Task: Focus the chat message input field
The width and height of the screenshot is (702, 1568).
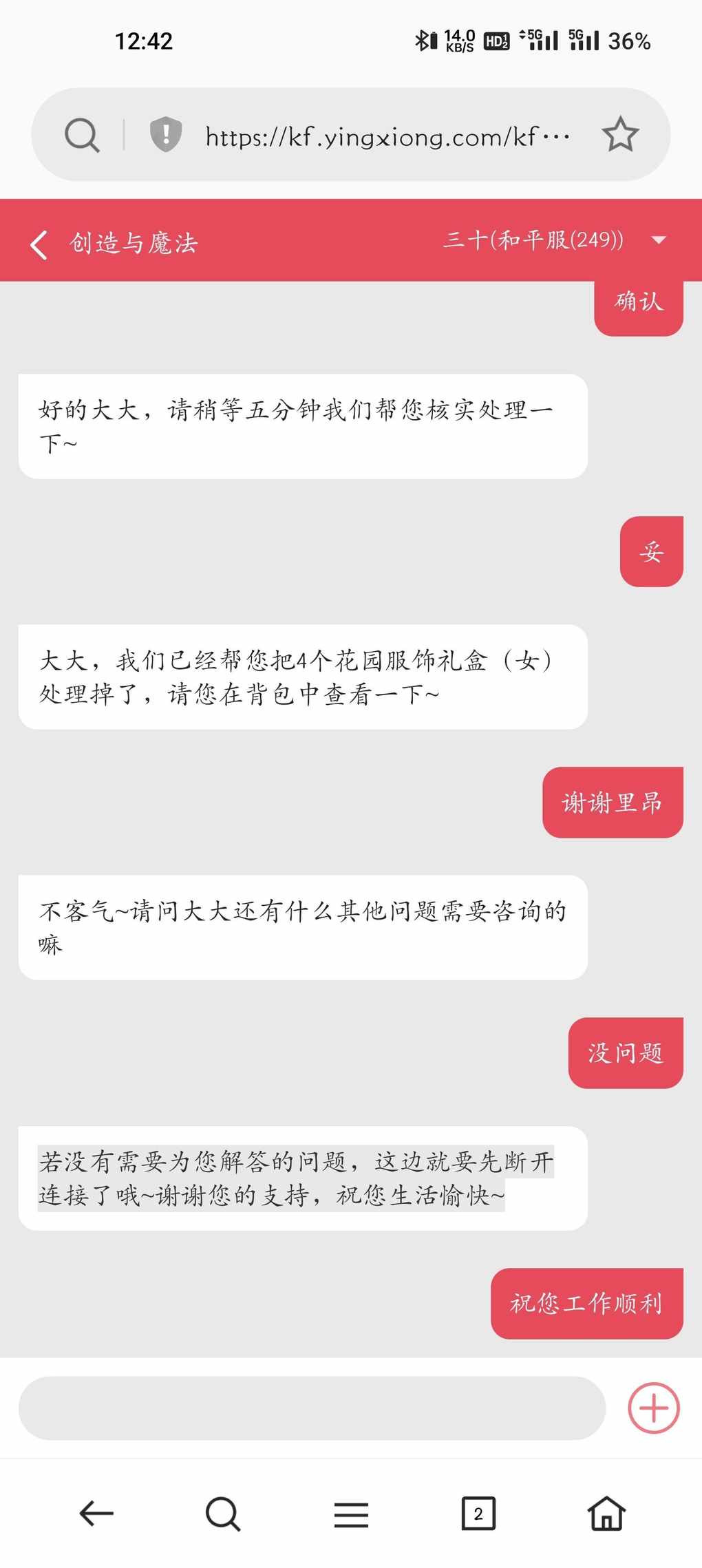Action: tap(312, 1408)
